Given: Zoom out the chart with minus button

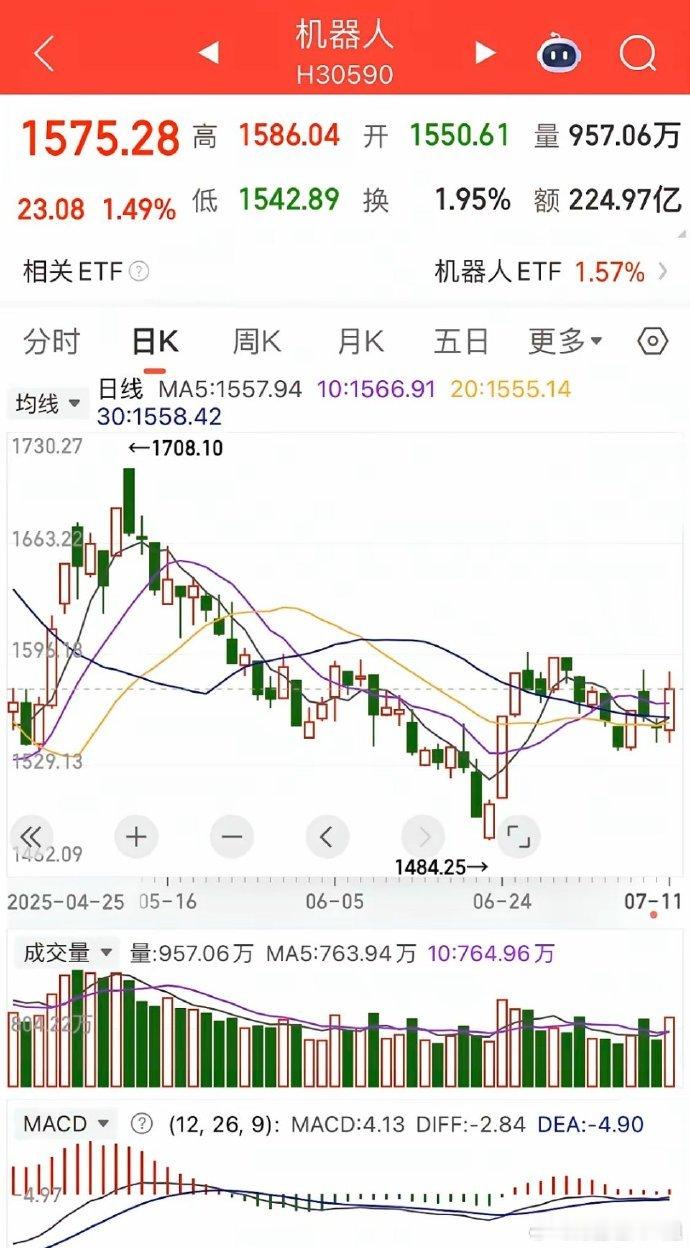Looking at the screenshot, I should [x=232, y=836].
